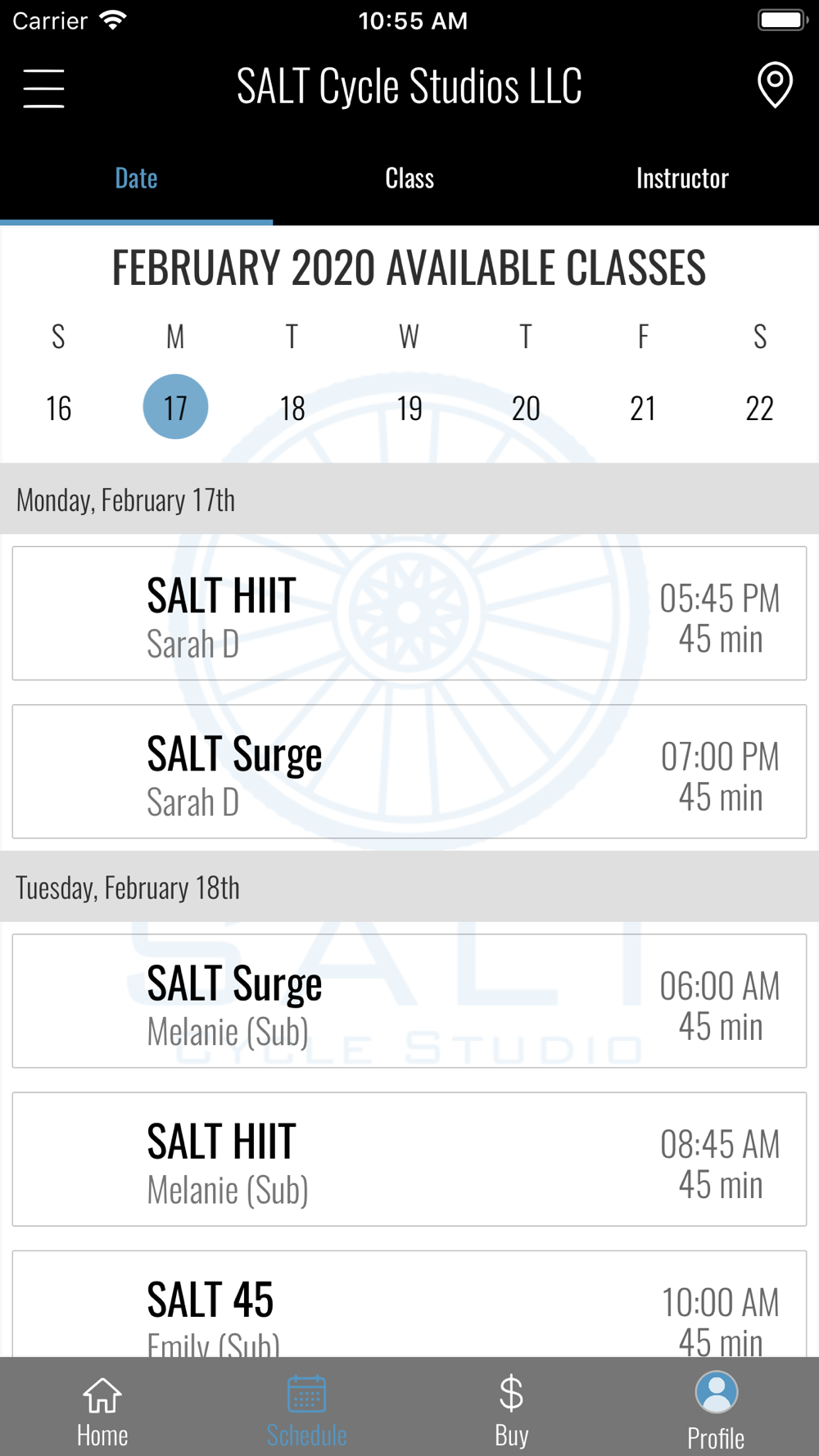This screenshot has height=1456, width=819.
Task: Select Friday the 21st in calendar
Action: (x=643, y=408)
